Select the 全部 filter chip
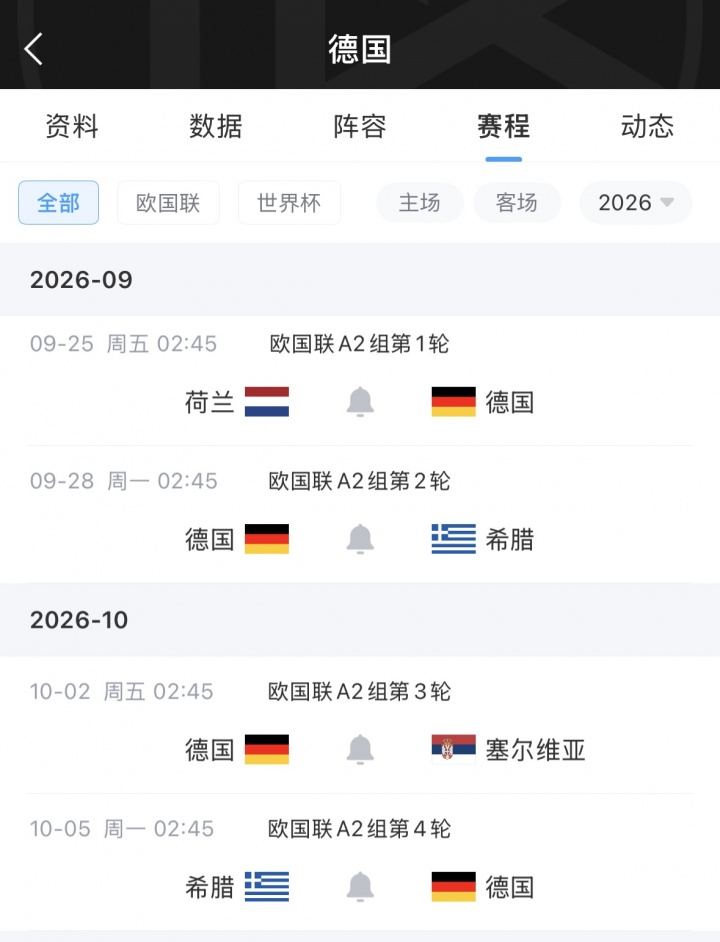The image size is (720, 942). pos(58,202)
